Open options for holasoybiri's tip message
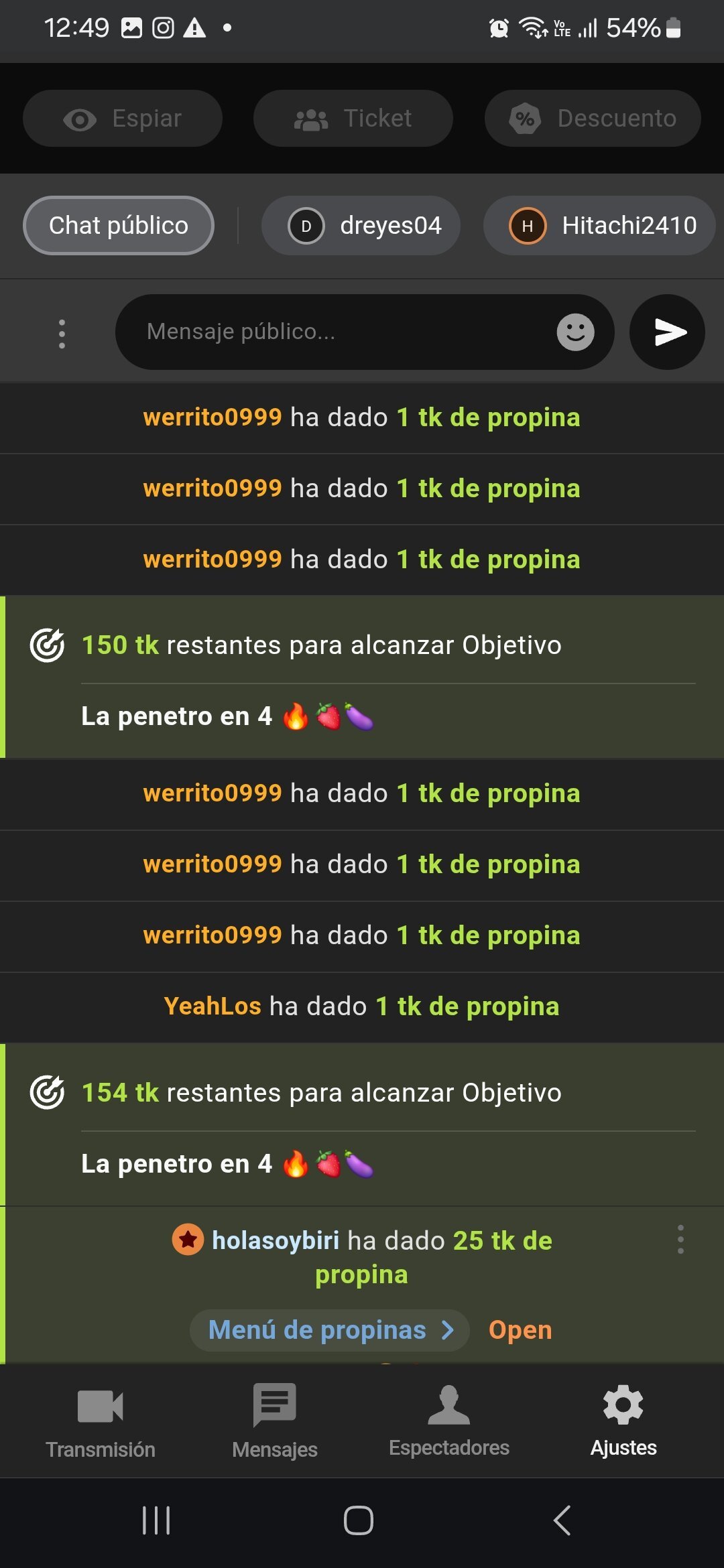The image size is (724, 1568). click(x=680, y=1240)
